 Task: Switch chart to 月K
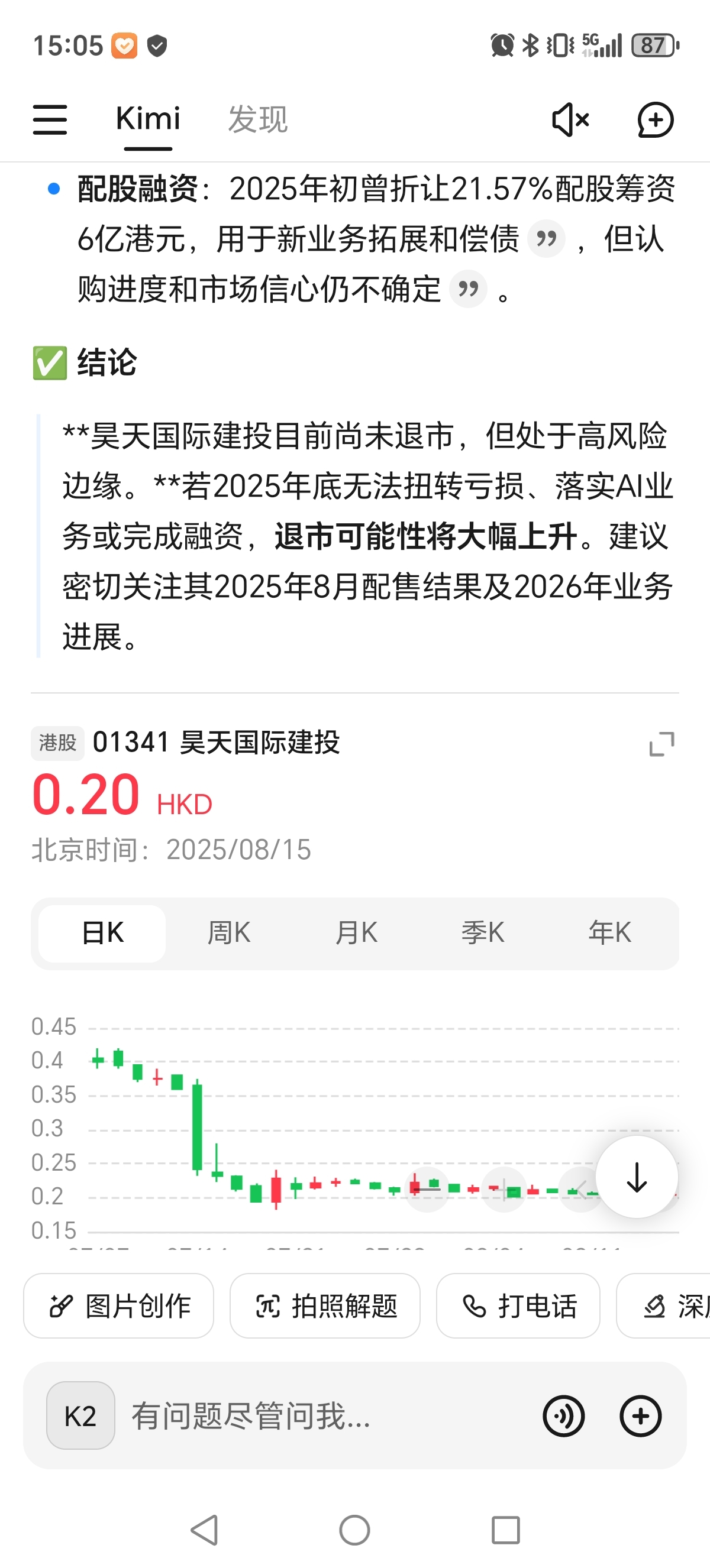(356, 933)
